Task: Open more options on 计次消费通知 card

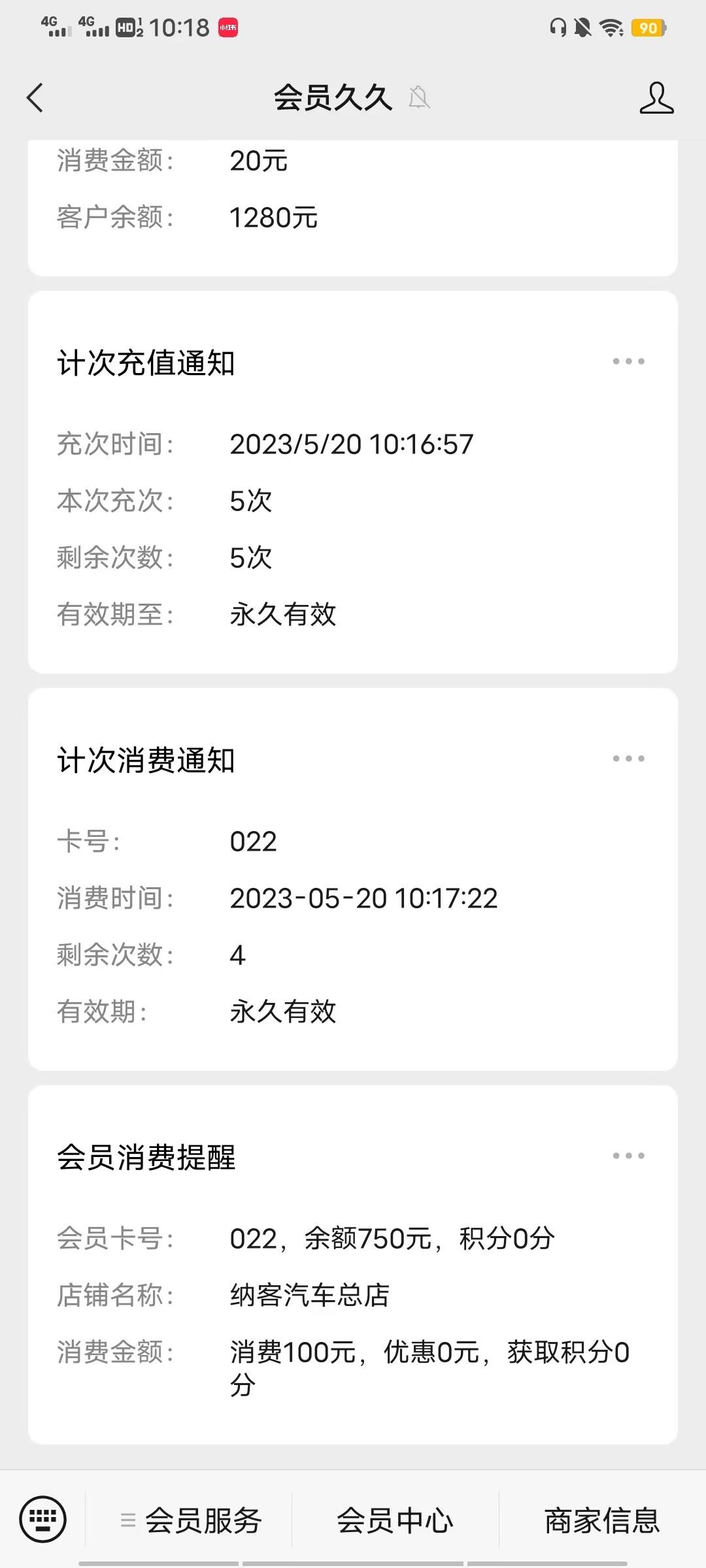Action: click(628, 759)
